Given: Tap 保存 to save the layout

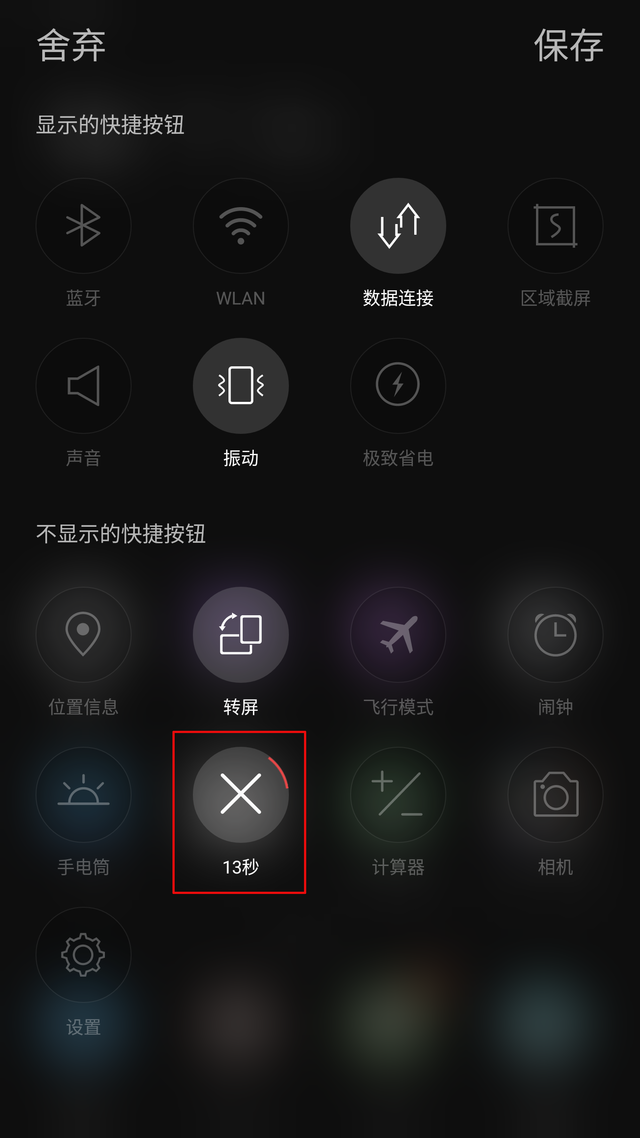Looking at the screenshot, I should coord(568,45).
